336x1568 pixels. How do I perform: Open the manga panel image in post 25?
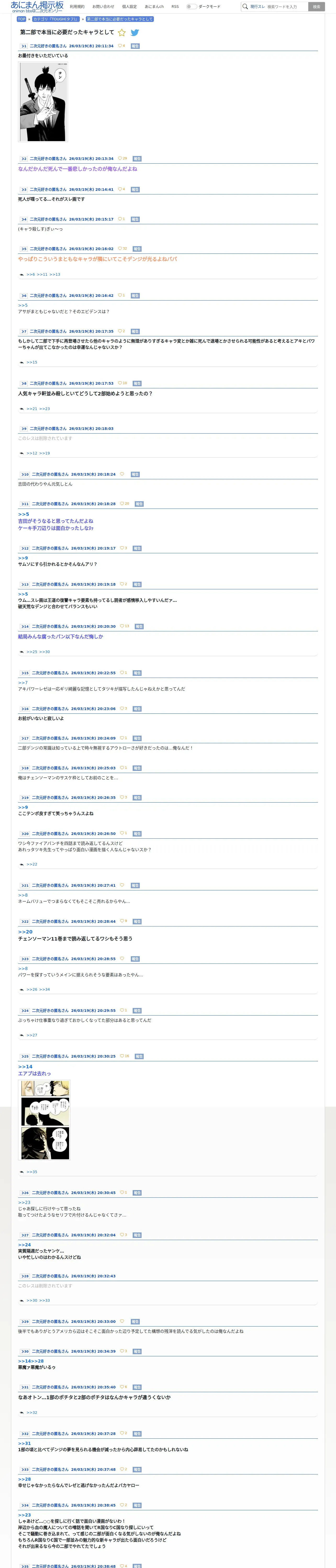(45, 1120)
